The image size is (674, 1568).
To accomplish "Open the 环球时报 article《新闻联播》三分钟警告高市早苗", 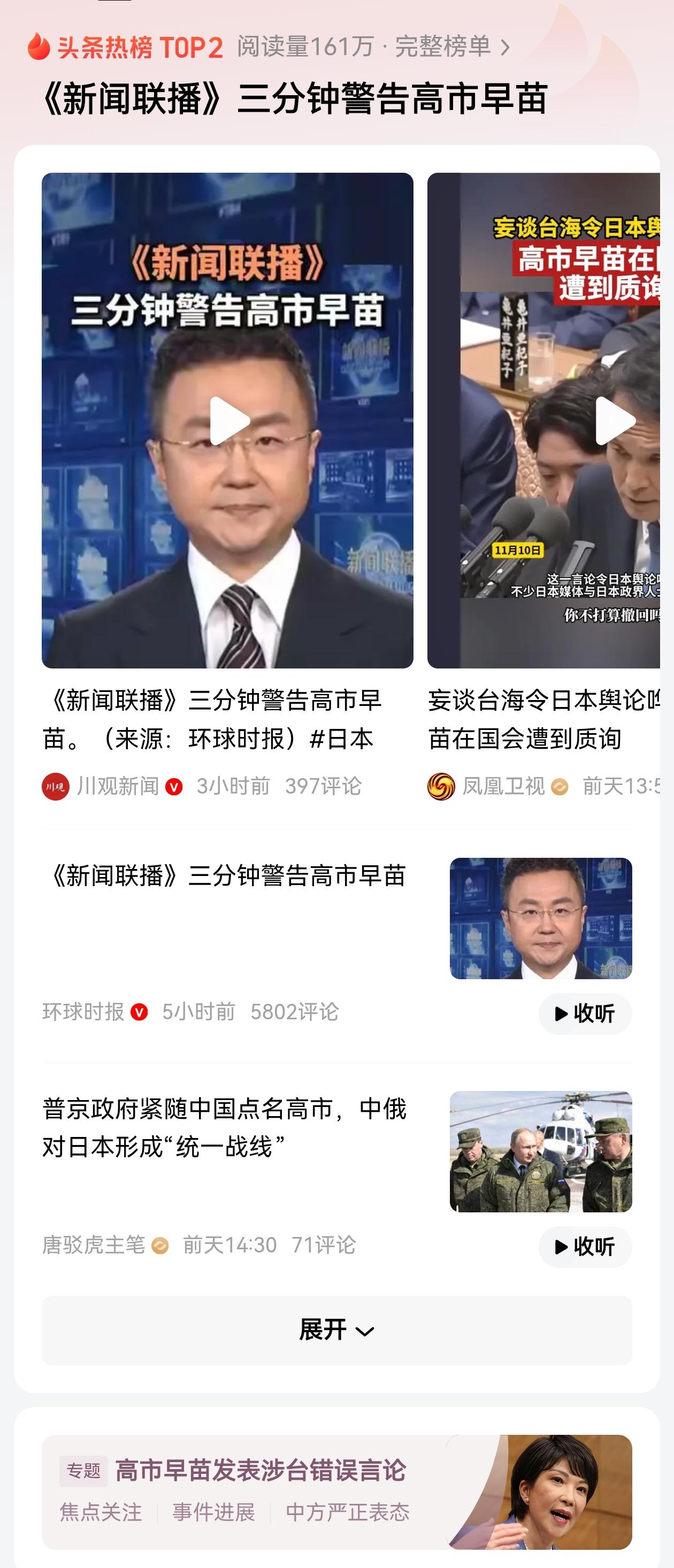I will (x=224, y=876).
